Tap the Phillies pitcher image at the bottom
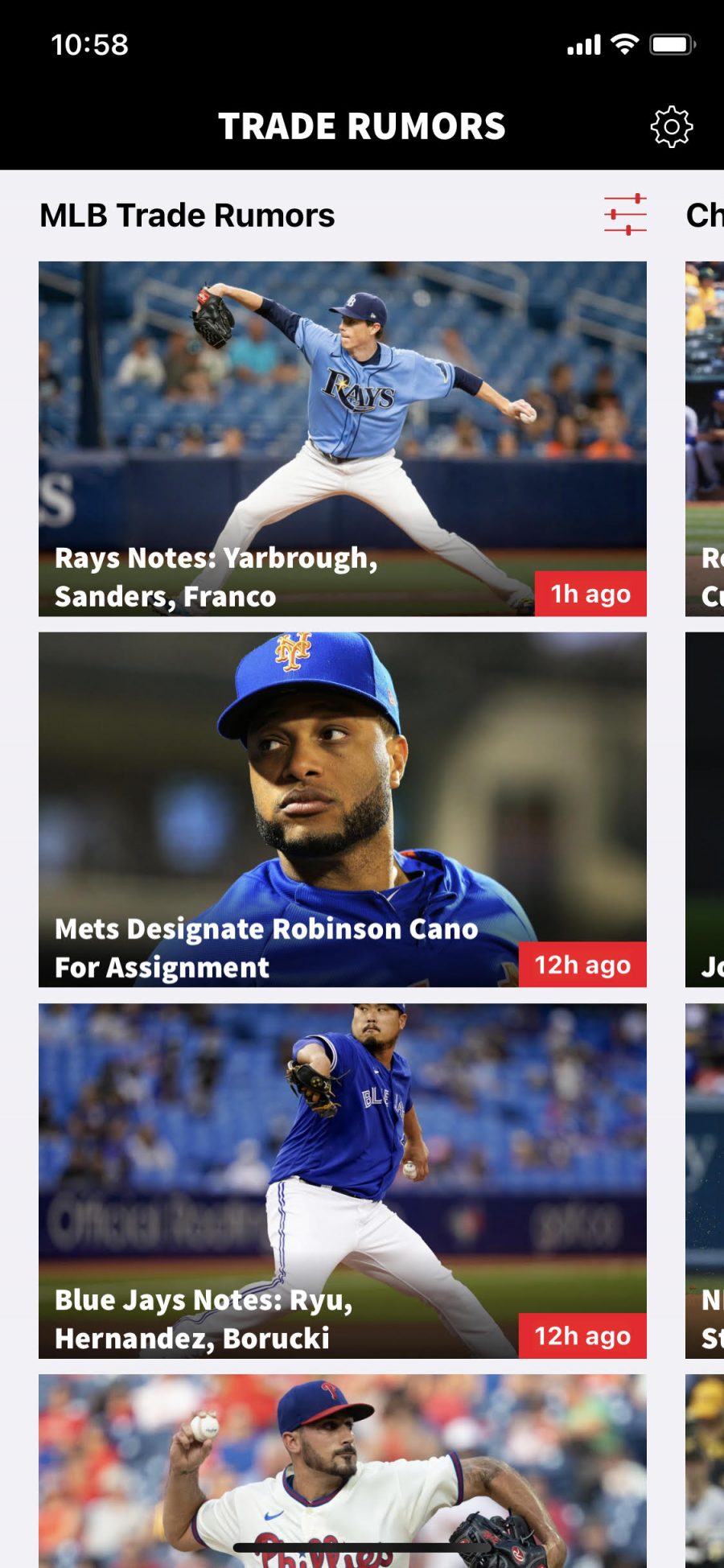This screenshot has width=724, height=1568. pyautogui.click(x=341, y=1464)
